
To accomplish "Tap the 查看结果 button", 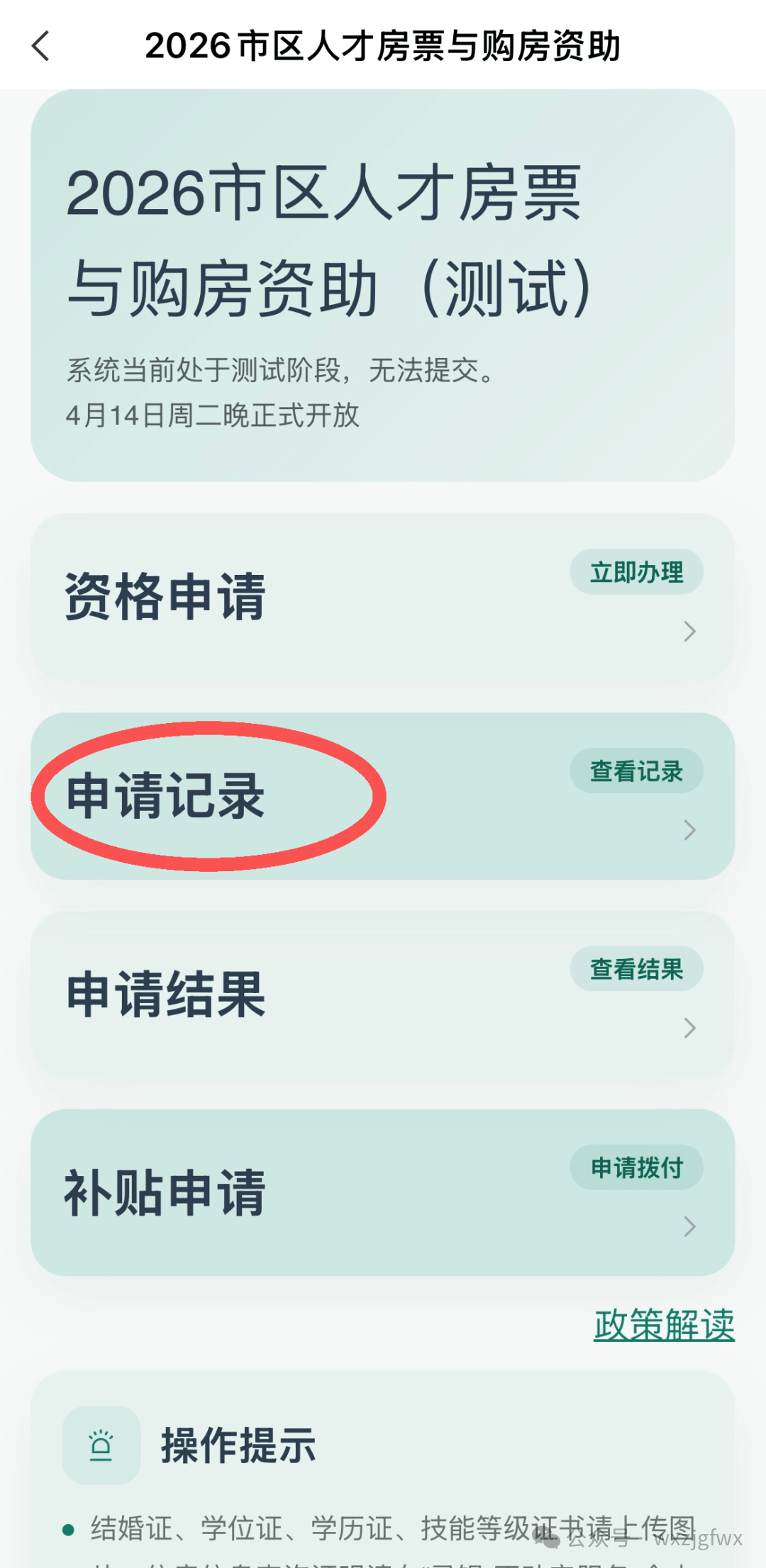I will pos(636,969).
